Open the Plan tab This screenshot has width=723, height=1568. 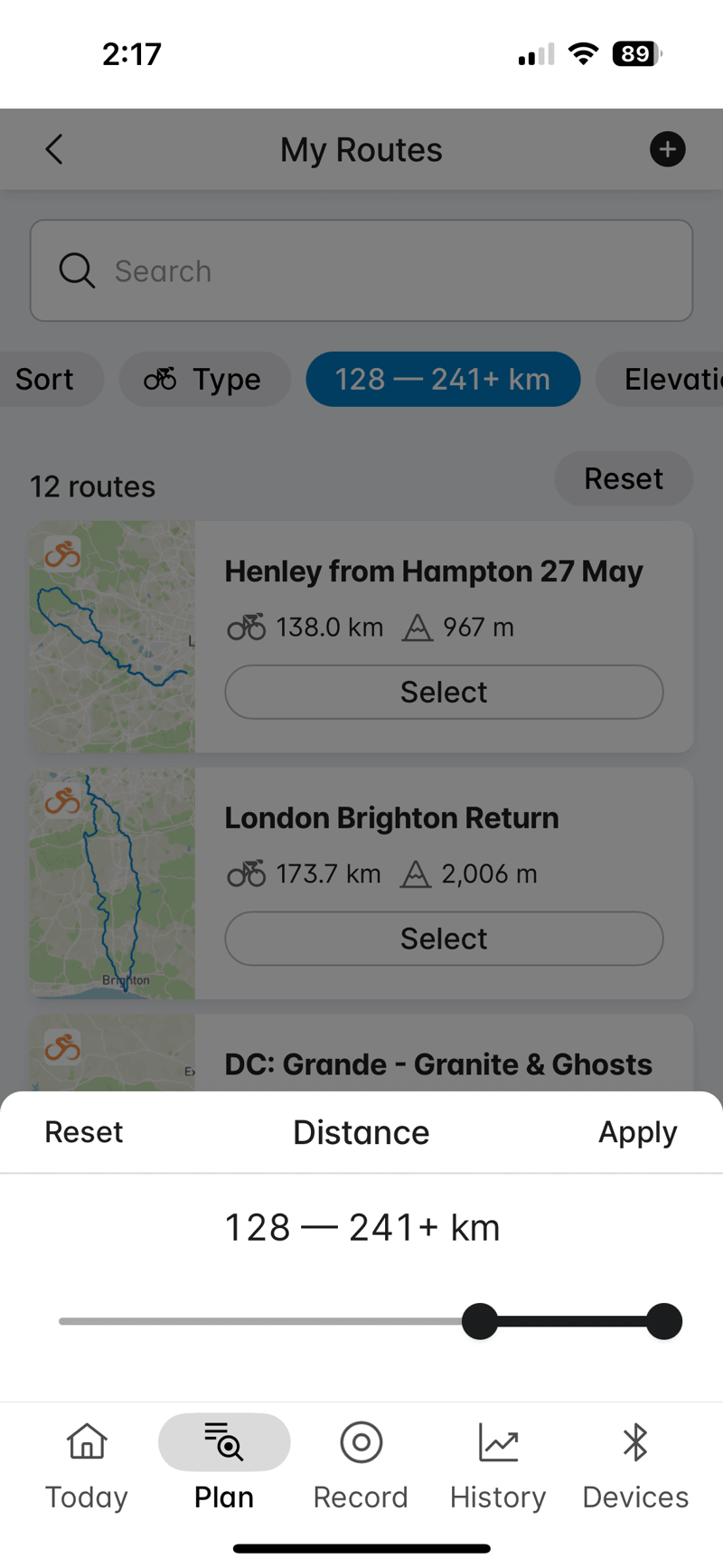224,1465
